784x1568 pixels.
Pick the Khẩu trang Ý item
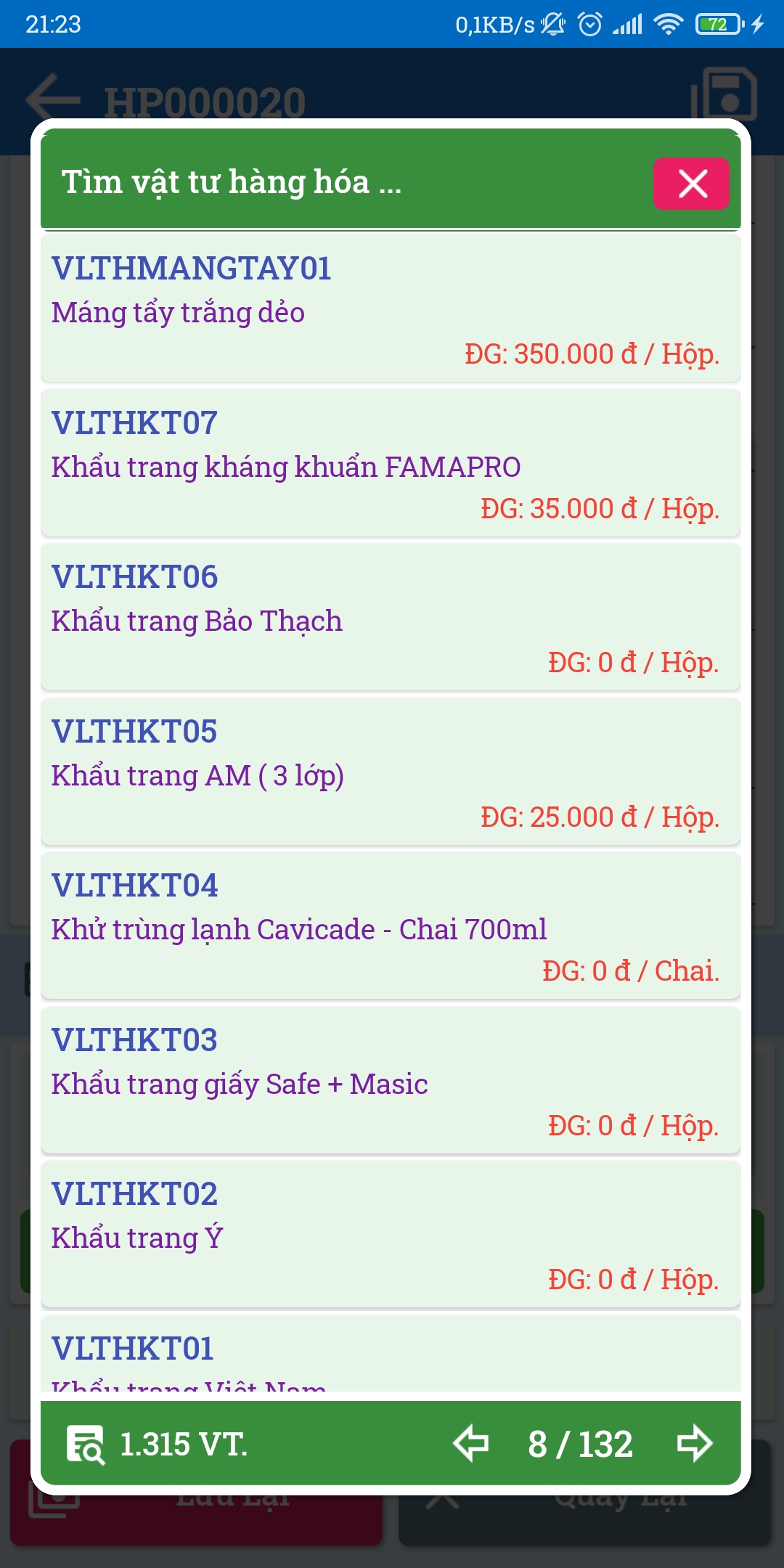coord(391,1236)
